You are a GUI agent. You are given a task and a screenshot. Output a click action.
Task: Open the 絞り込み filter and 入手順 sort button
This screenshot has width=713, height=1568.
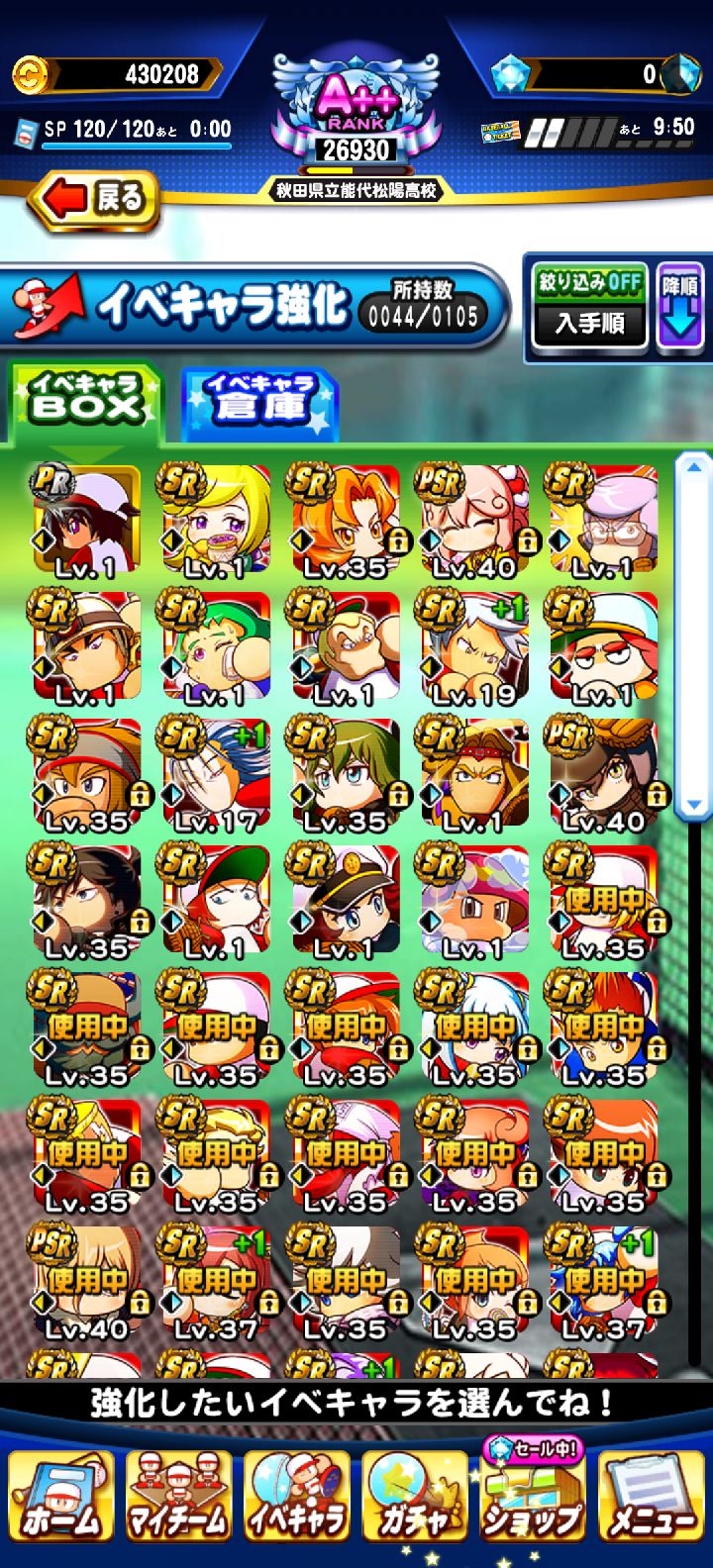pos(589,305)
